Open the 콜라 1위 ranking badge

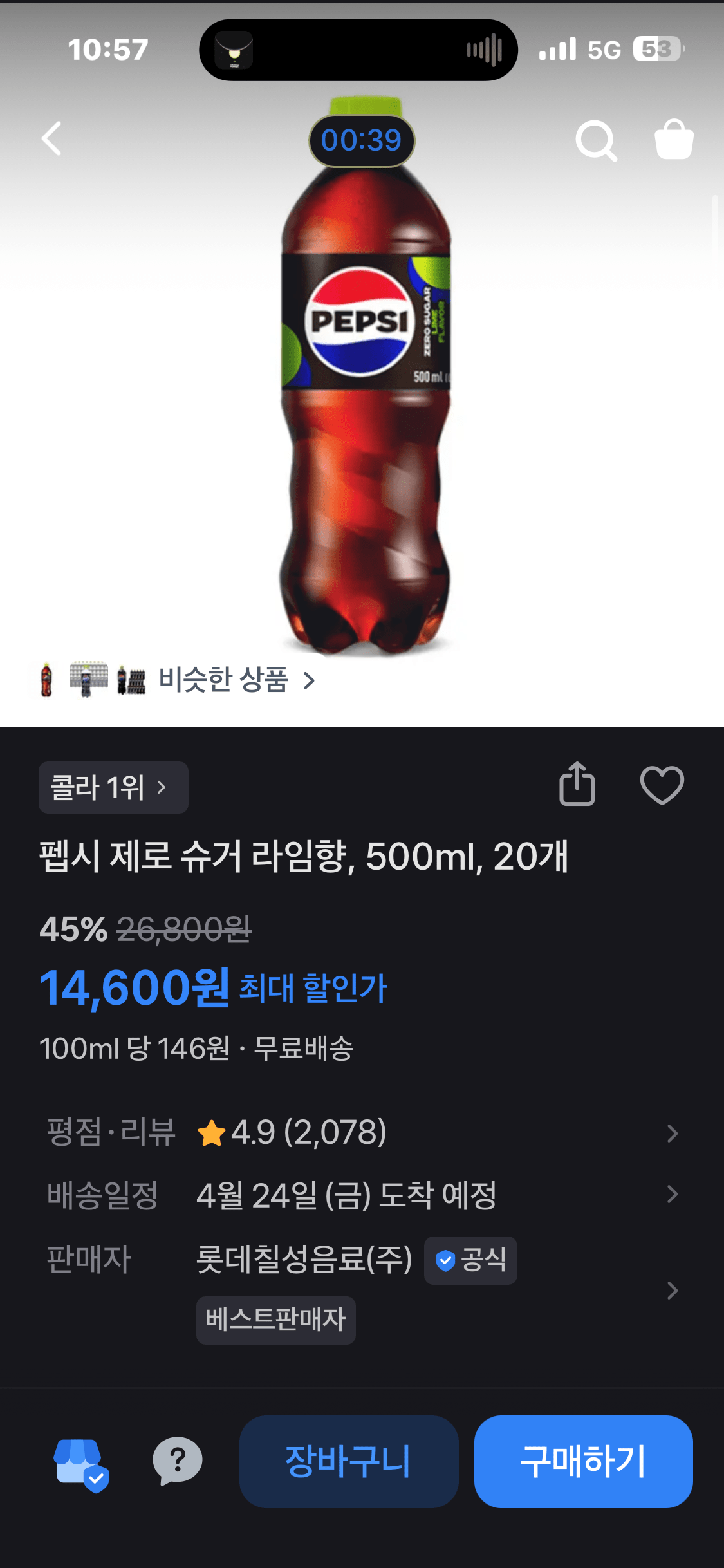[x=113, y=787]
